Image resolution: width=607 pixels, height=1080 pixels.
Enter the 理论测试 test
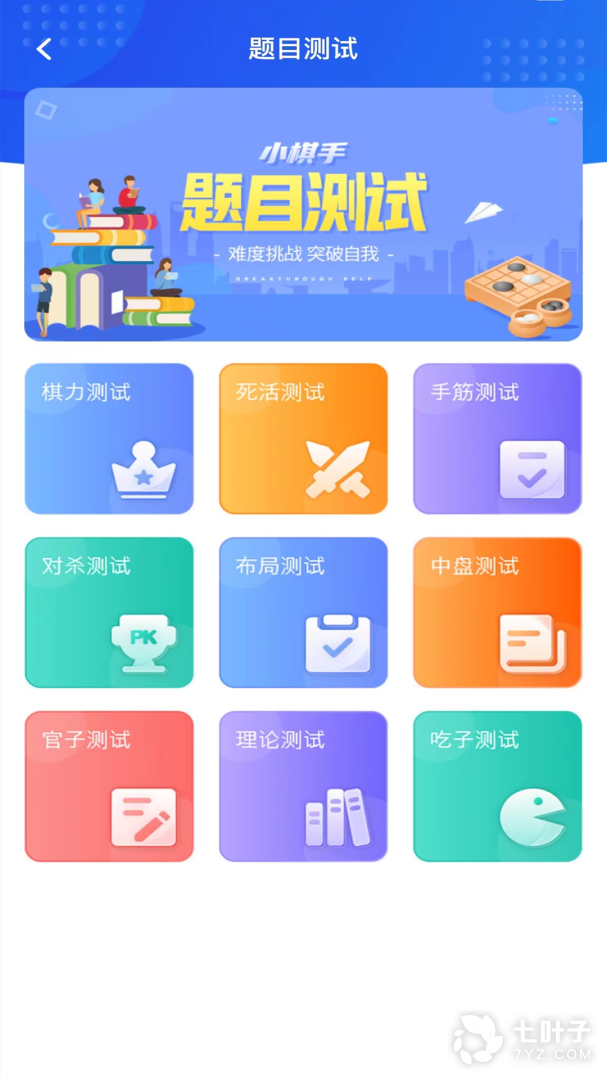303,786
